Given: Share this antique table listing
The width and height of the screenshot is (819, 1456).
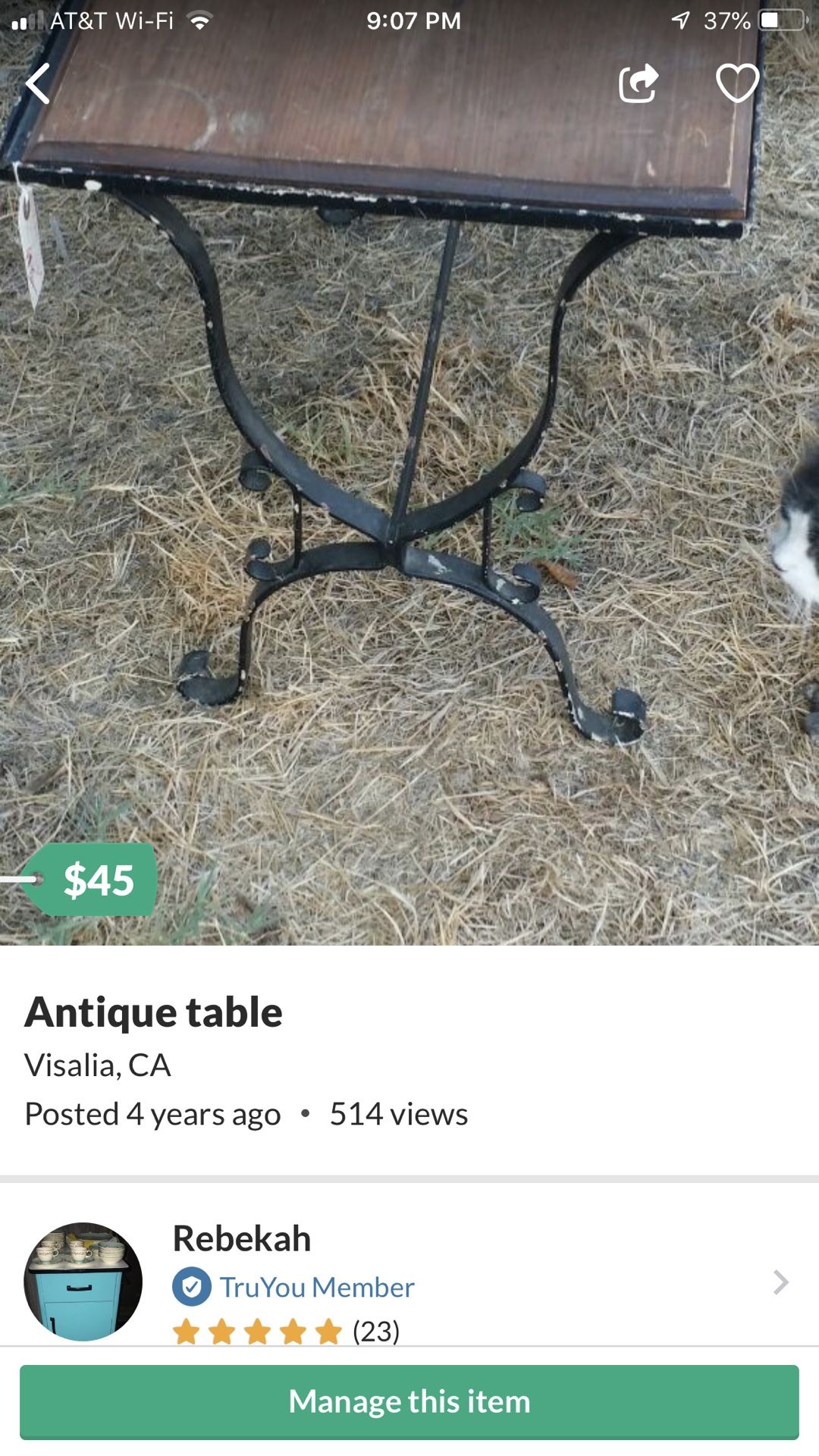Looking at the screenshot, I should pyautogui.click(x=638, y=83).
